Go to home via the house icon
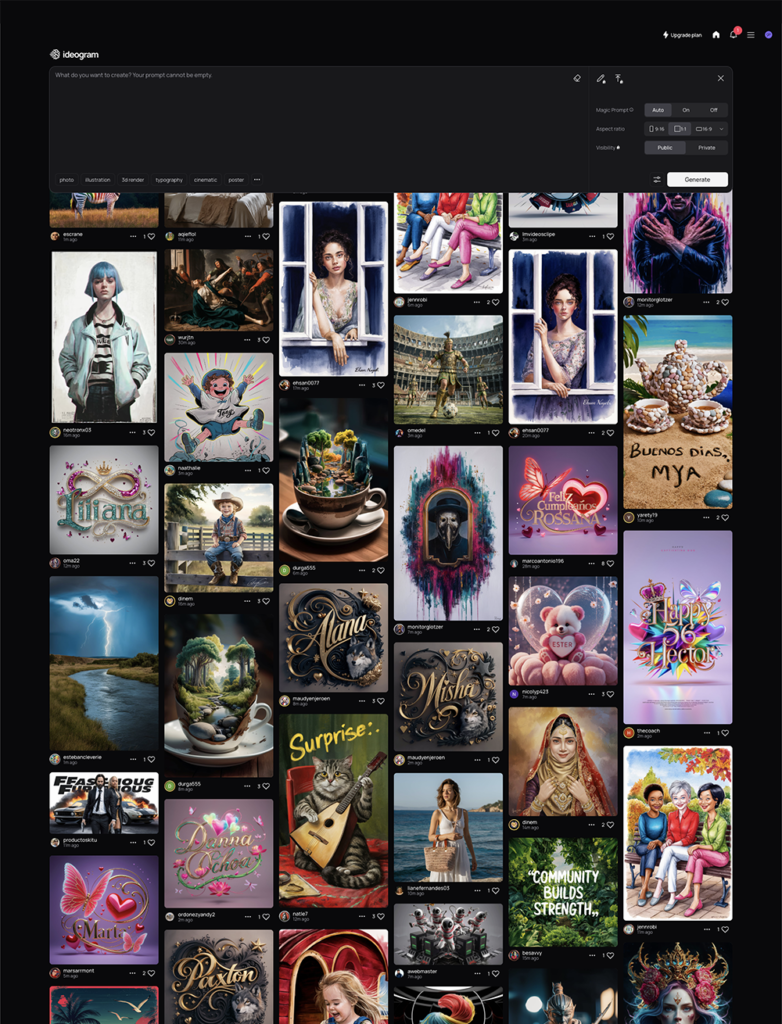 [x=716, y=35]
